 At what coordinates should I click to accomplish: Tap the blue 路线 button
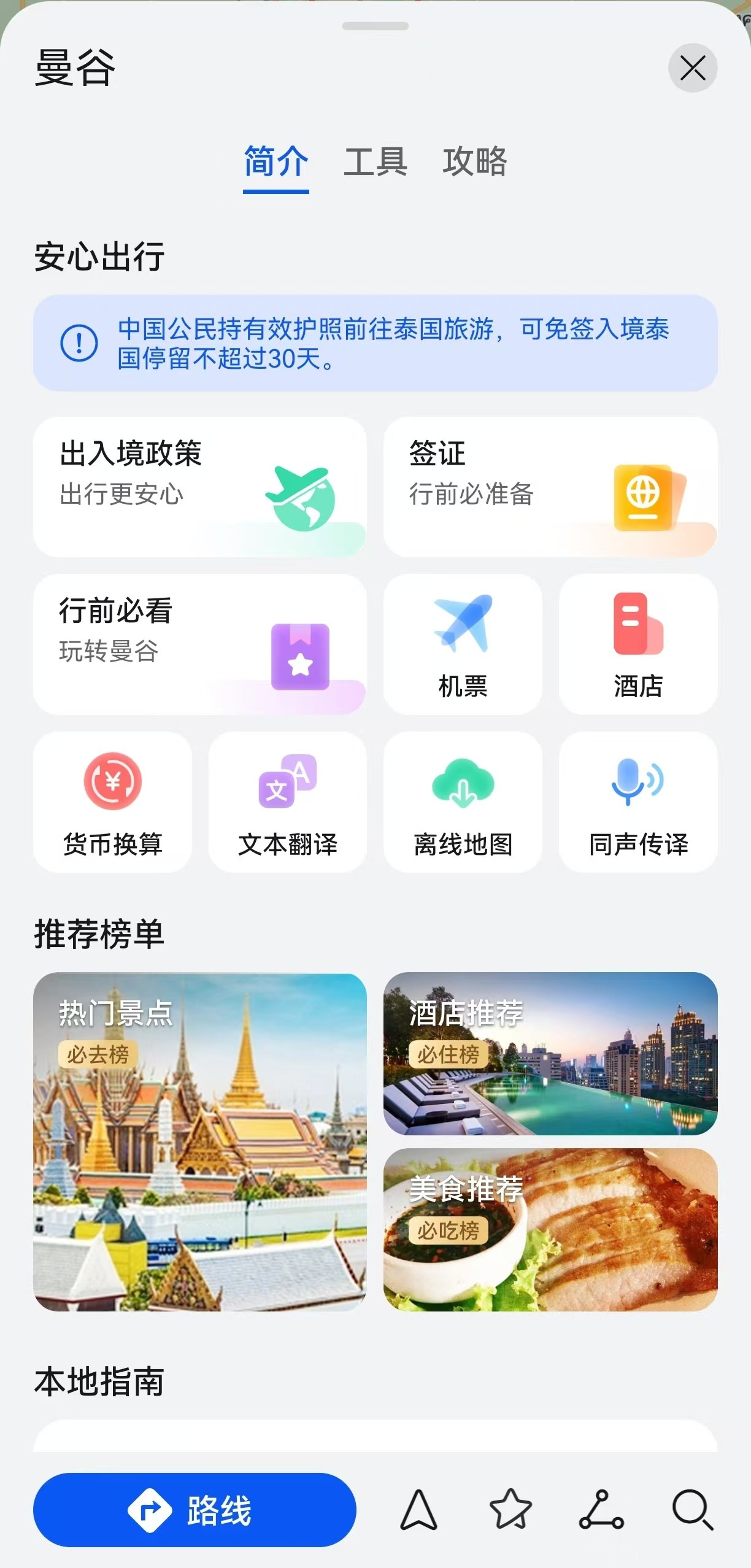click(x=194, y=1510)
